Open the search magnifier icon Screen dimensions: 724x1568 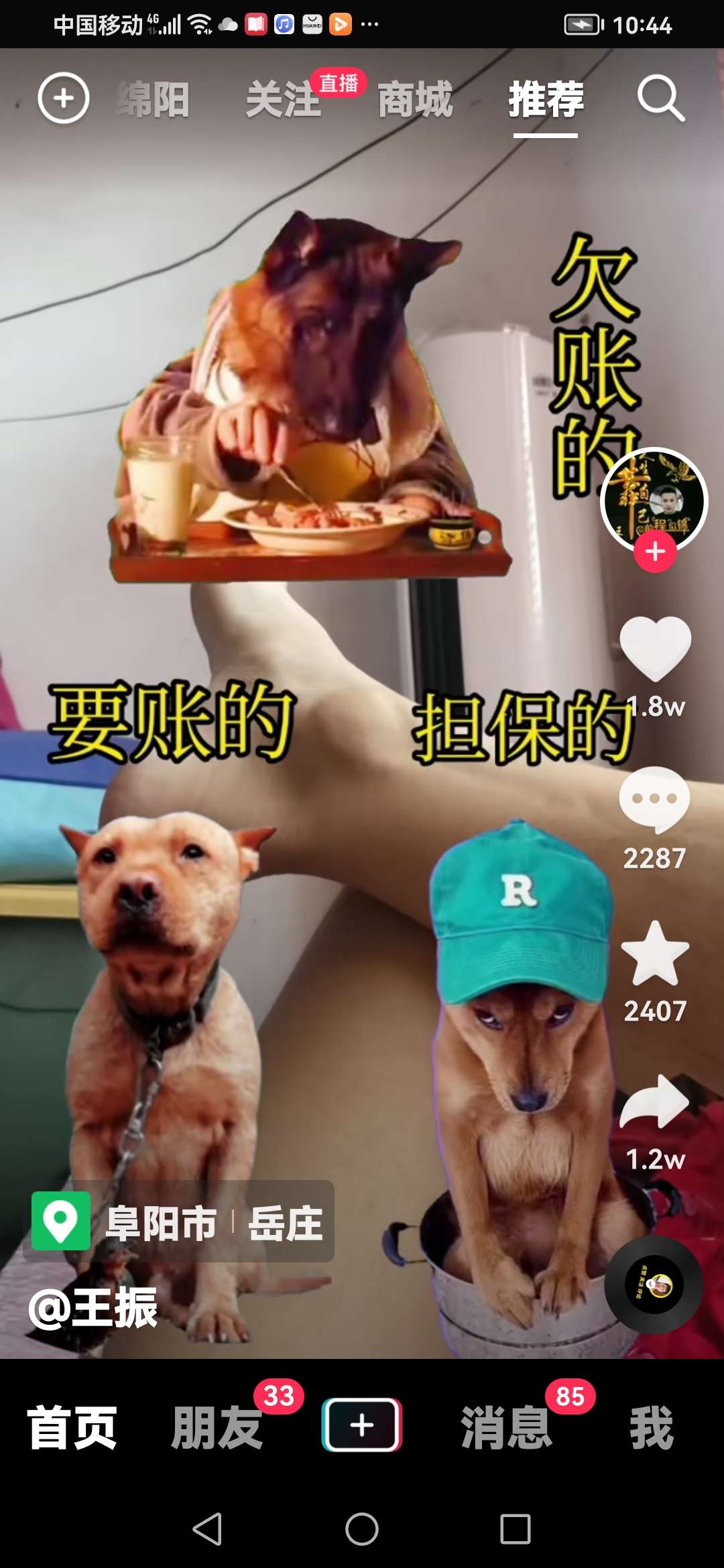coord(660,99)
